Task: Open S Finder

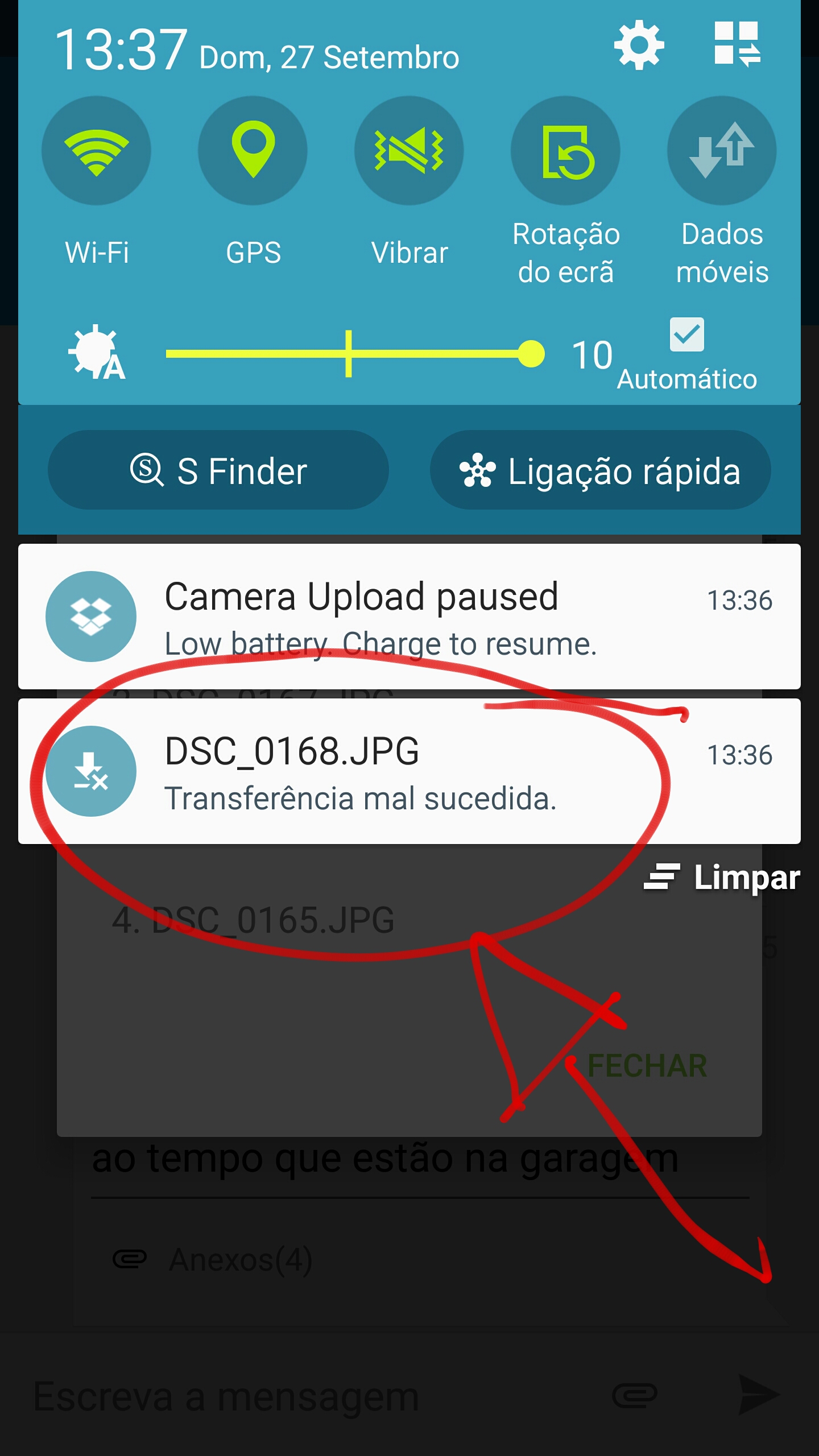Action: click(218, 470)
